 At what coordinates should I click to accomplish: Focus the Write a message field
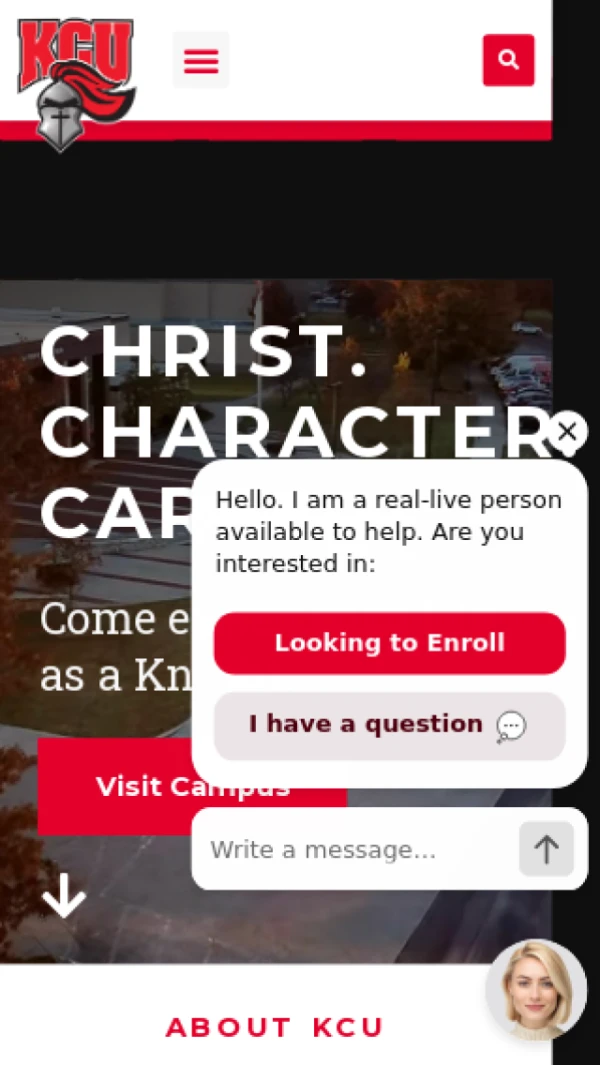click(355, 850)
